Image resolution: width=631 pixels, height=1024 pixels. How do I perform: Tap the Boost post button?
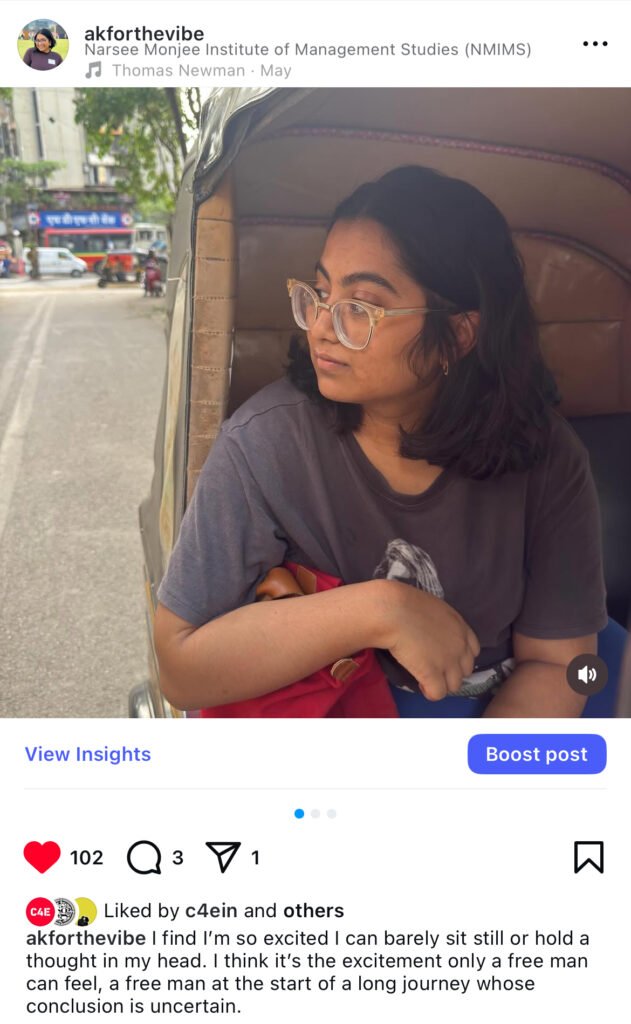pyautogui.click(x=536, y=754)
